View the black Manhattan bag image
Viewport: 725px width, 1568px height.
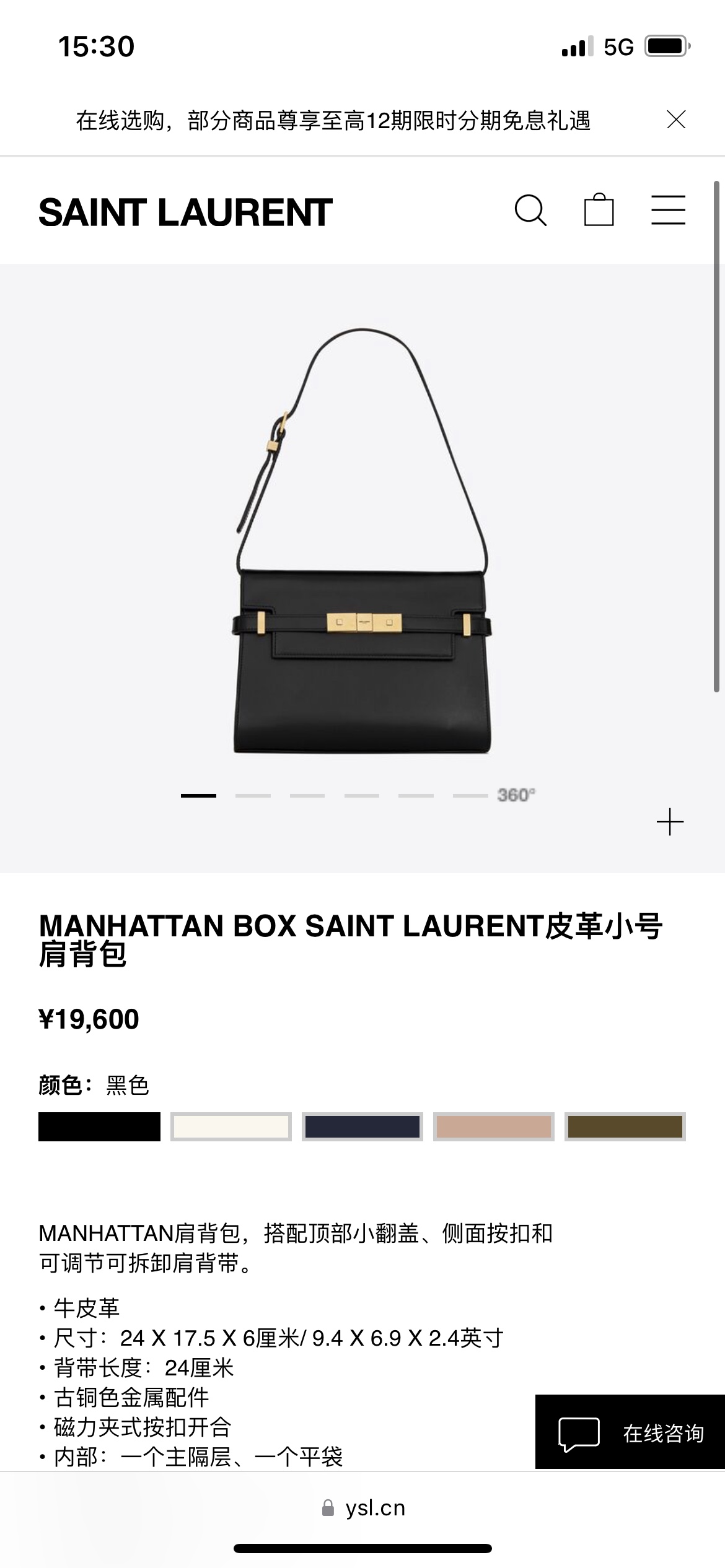362,557
